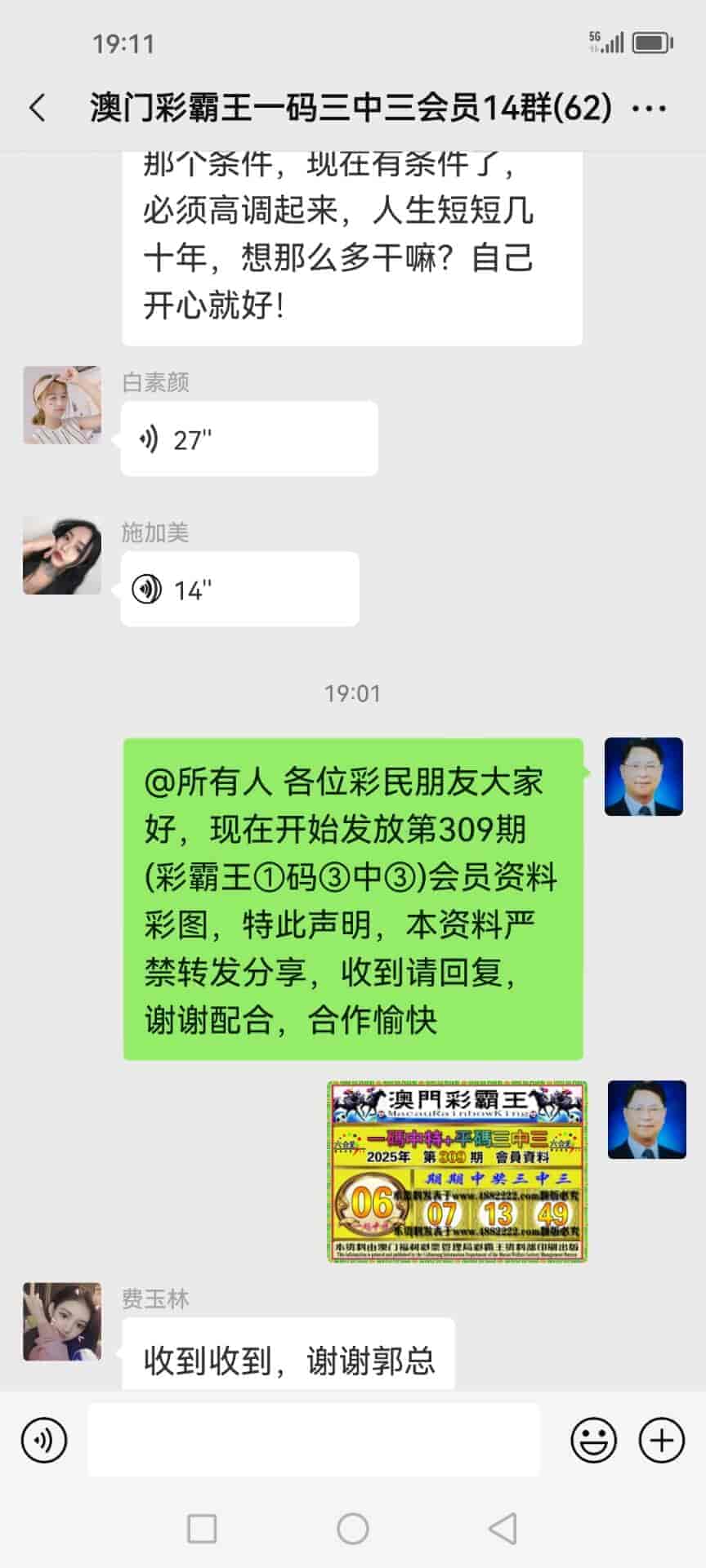
Task: Open 白素颜's profile avatar
Action: pos(62,405)
